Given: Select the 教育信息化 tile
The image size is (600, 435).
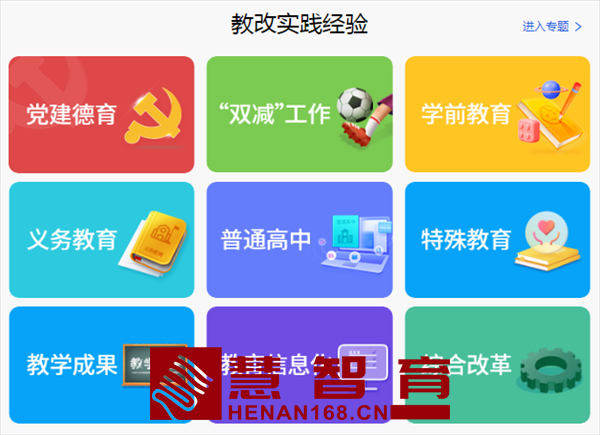Looking at the screenshot, I should click(299, 345).
